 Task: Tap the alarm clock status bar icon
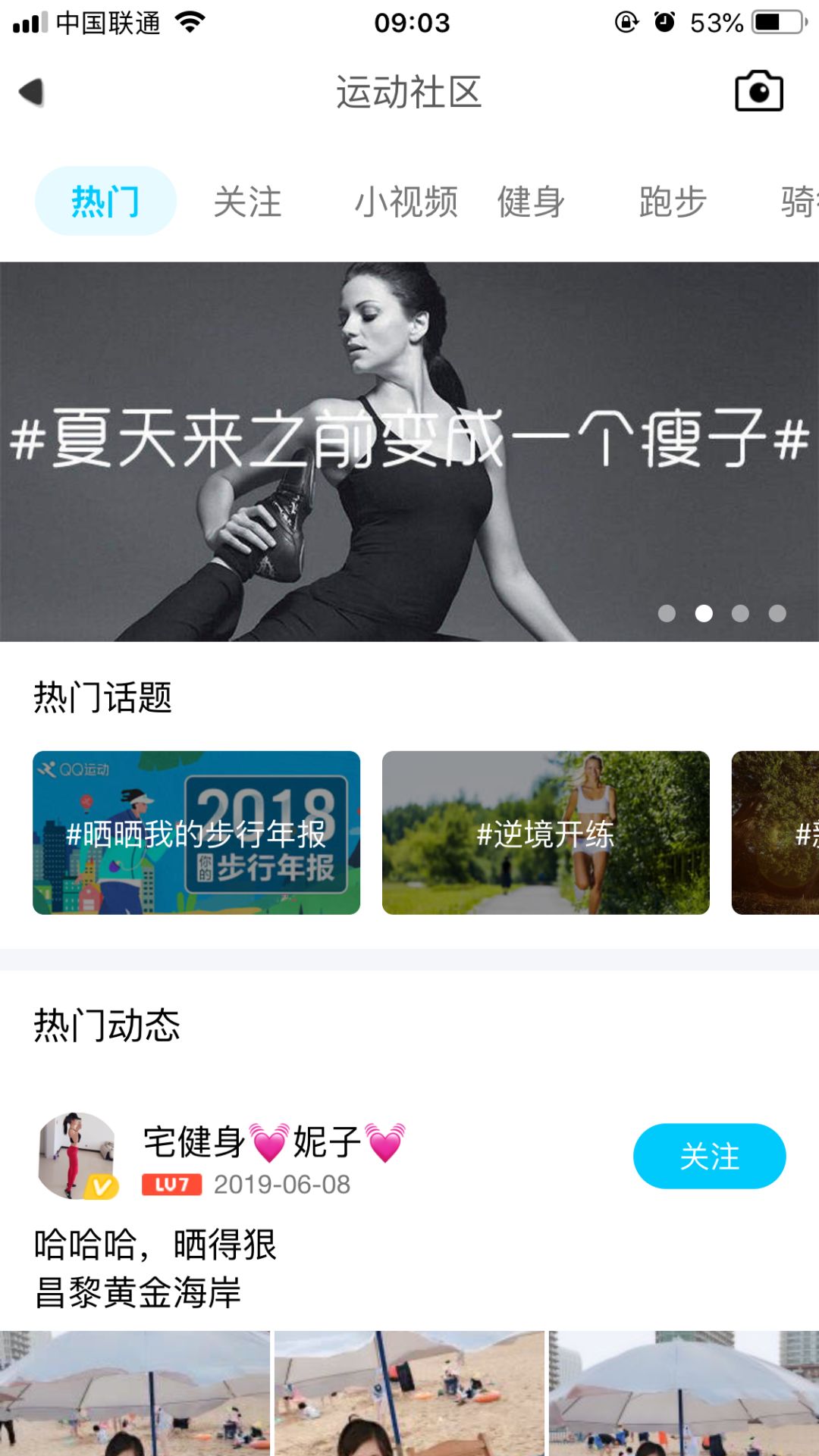pyautogui.click(x=662, y=21)
